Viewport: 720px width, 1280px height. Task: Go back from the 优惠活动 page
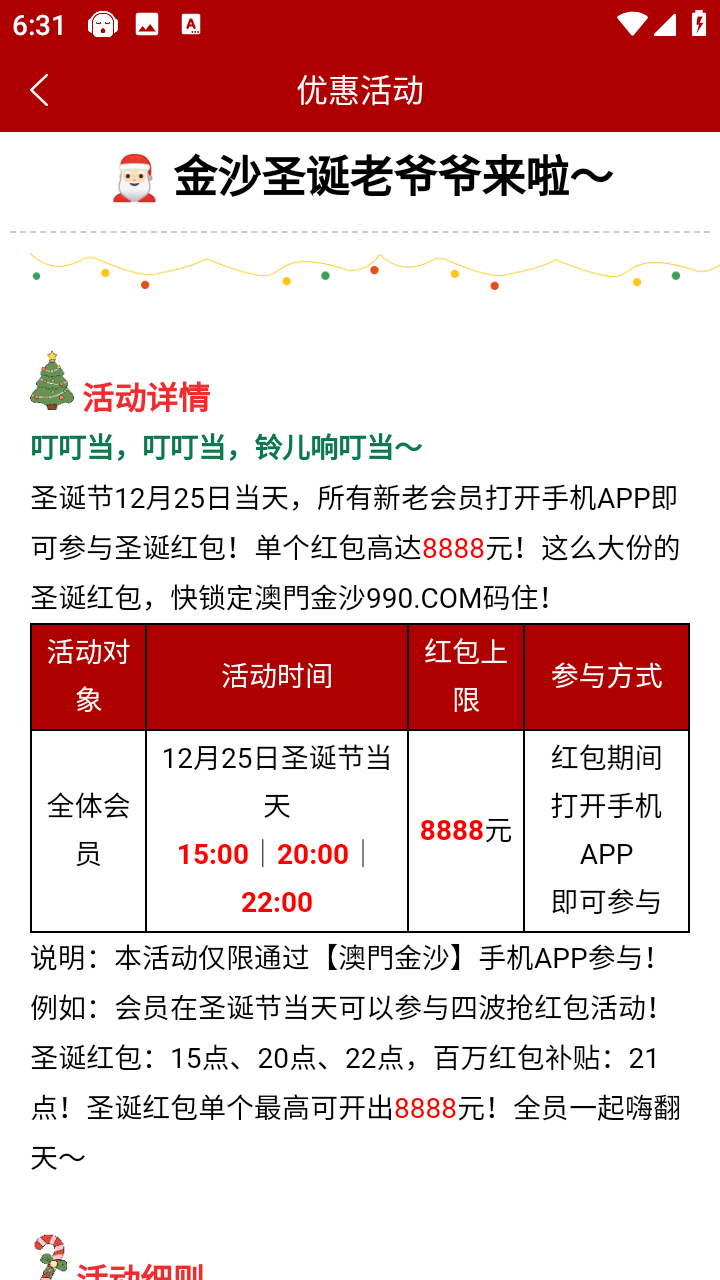click(x=40, y=90)
